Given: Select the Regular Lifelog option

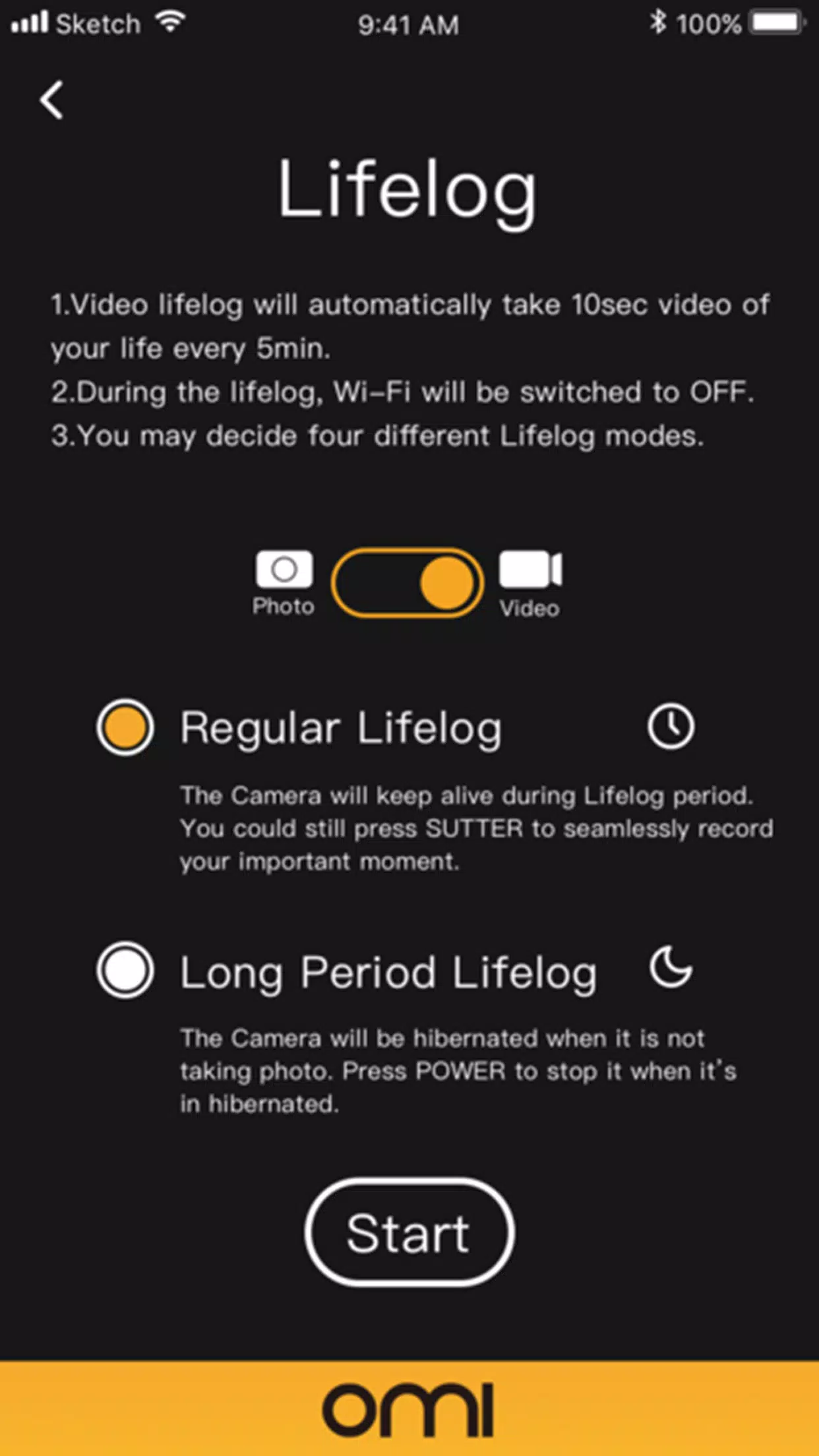Looking at the screenshot, I should (x=125, y=727).
